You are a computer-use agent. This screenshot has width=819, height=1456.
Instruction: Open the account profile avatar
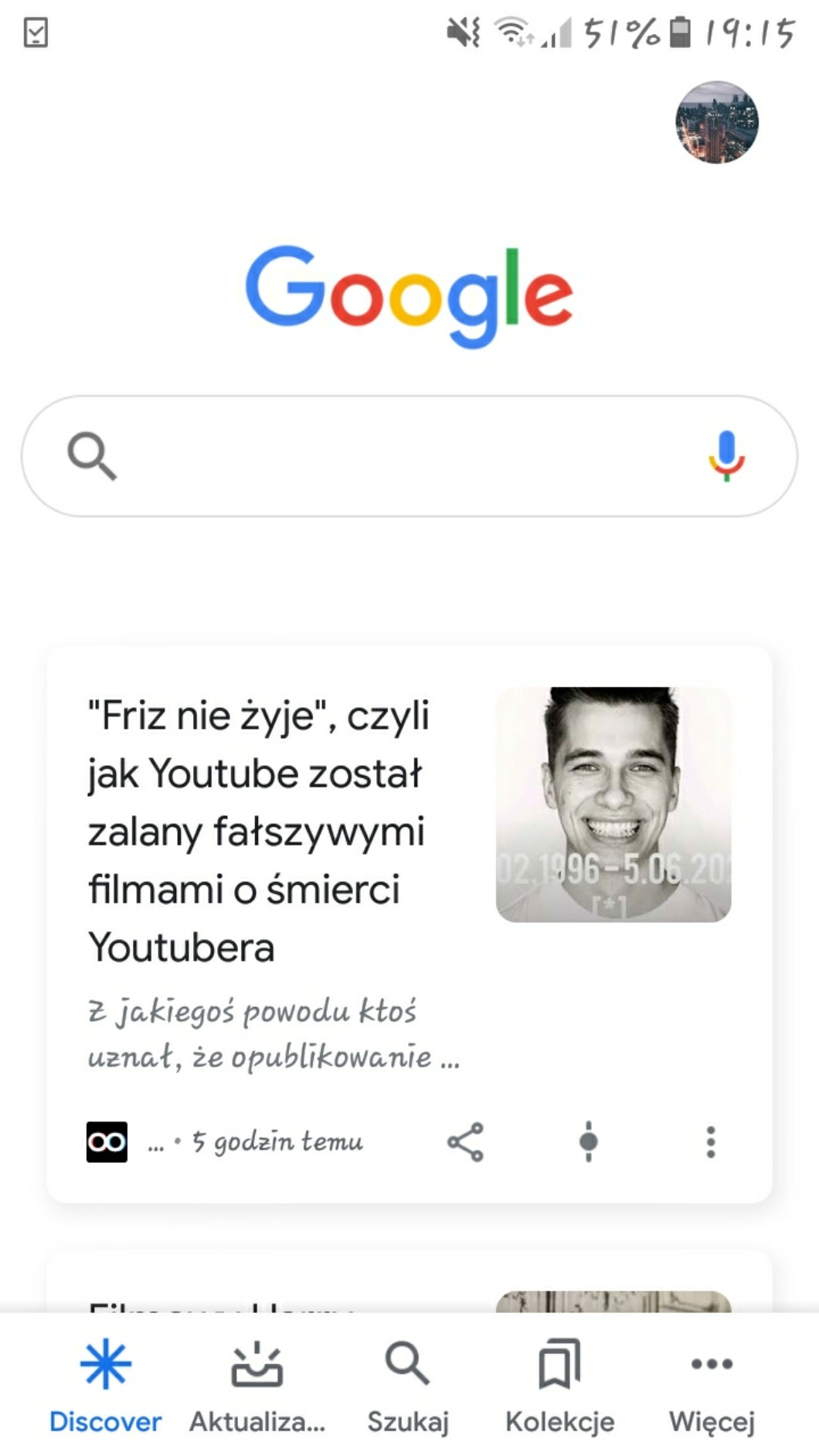pos(716,122)
